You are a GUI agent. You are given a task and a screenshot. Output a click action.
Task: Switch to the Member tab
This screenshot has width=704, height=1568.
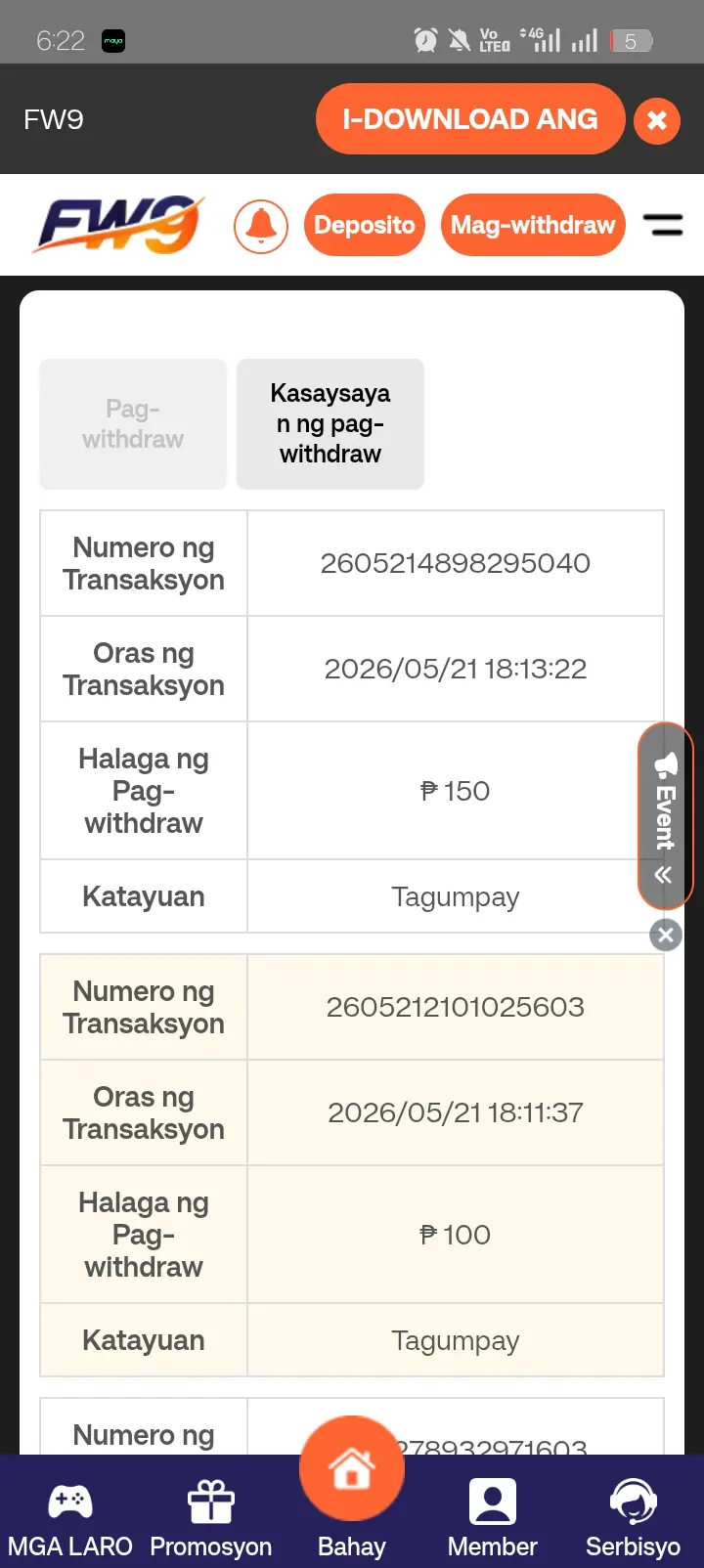[x=493, y=1518]
